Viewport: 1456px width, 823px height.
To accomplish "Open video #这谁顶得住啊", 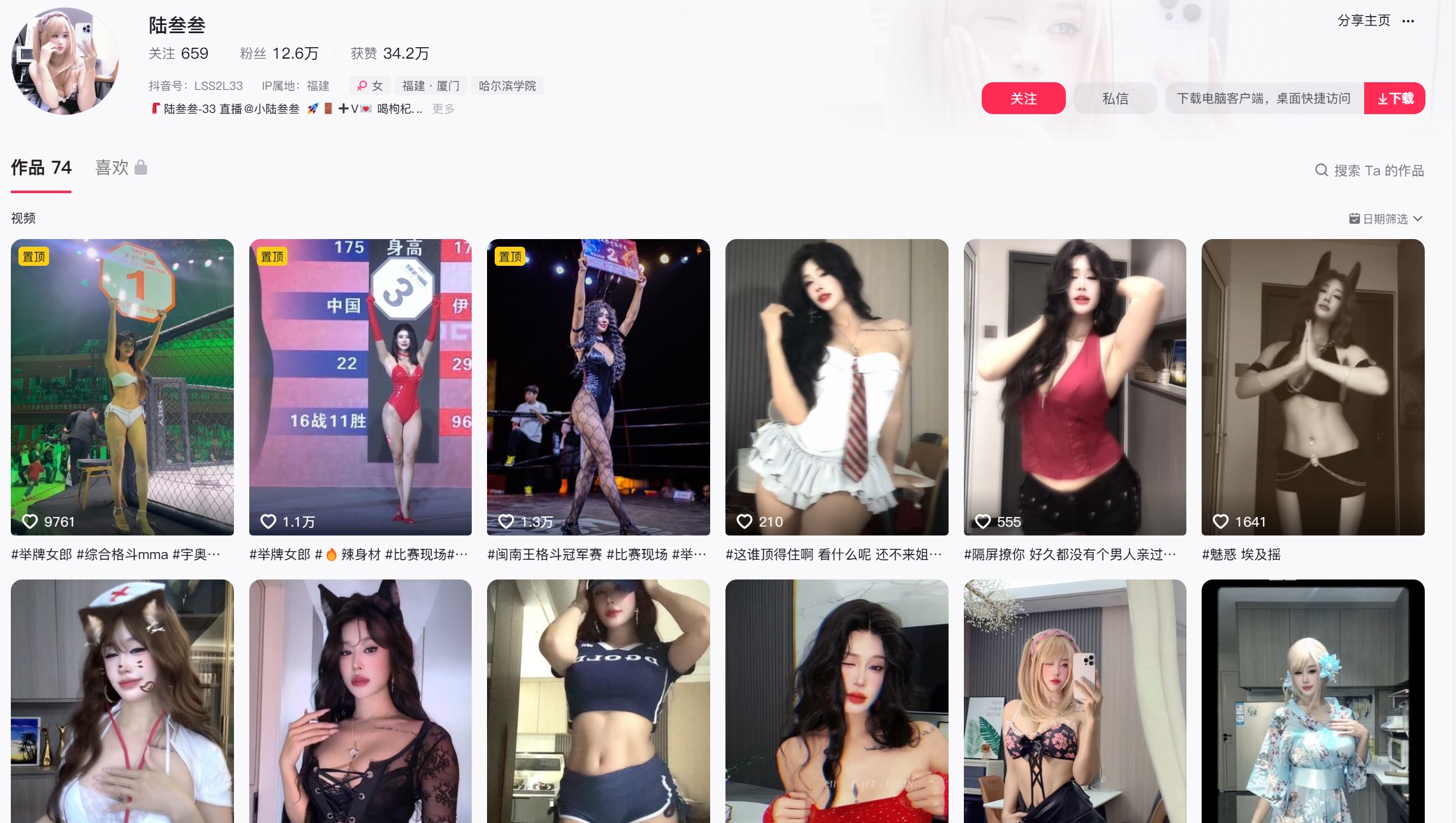I will [x=836, y=387].
